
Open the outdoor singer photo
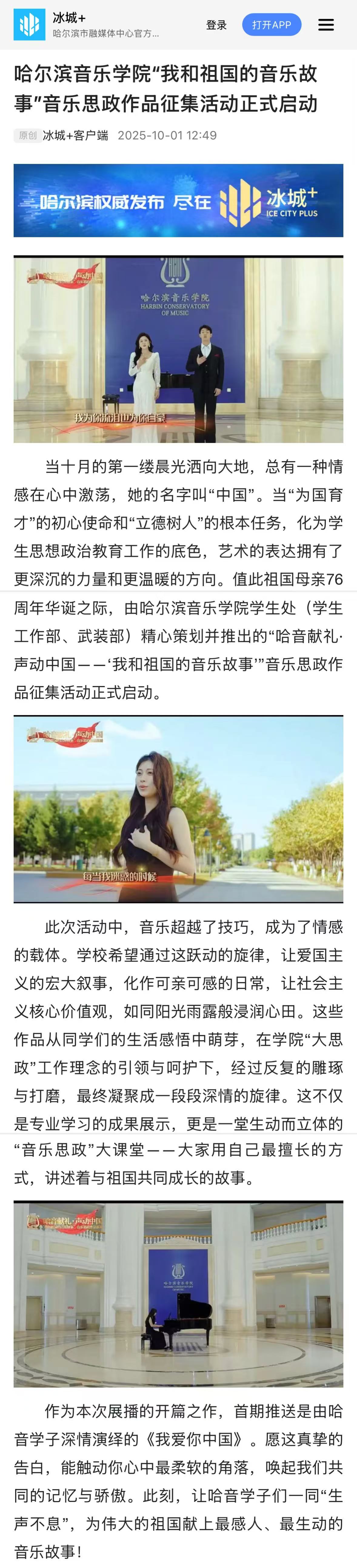click(178, 809)
